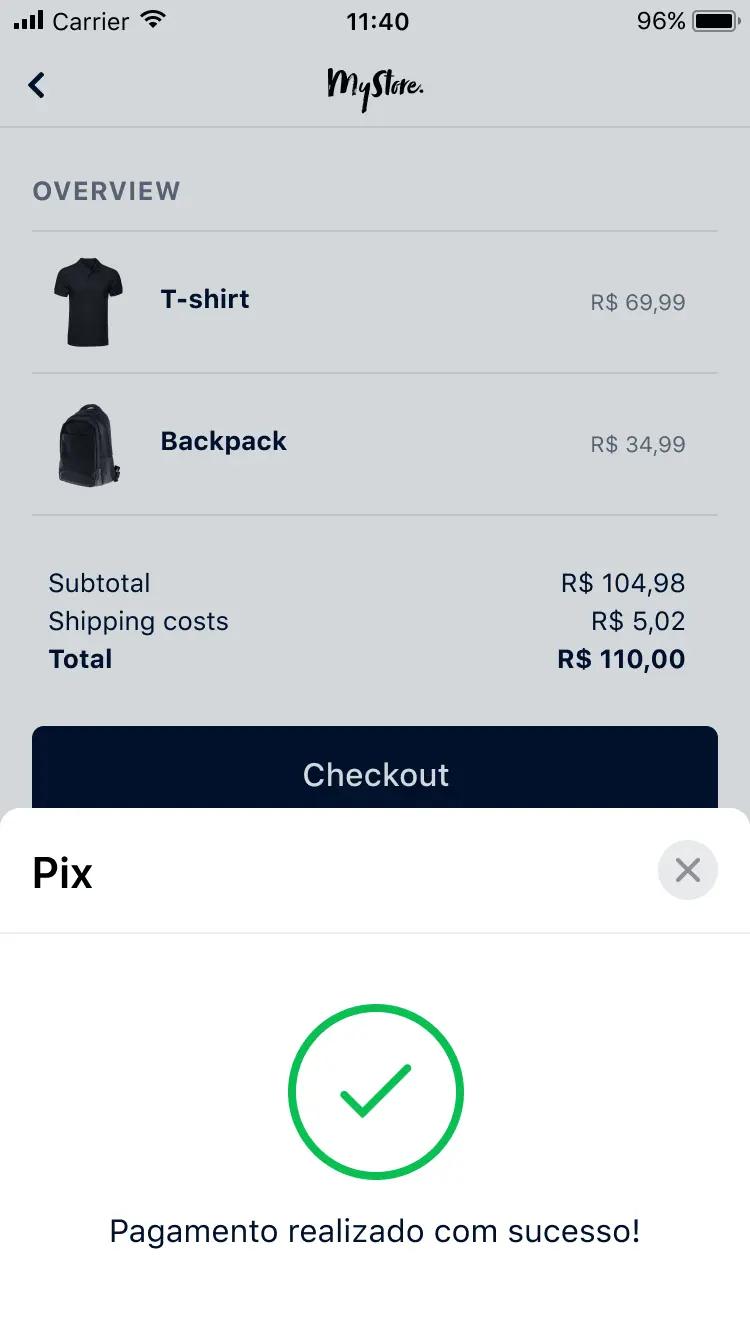
Task: Tap the Carrier label in status bar
Action: click(x=92, y=20)
